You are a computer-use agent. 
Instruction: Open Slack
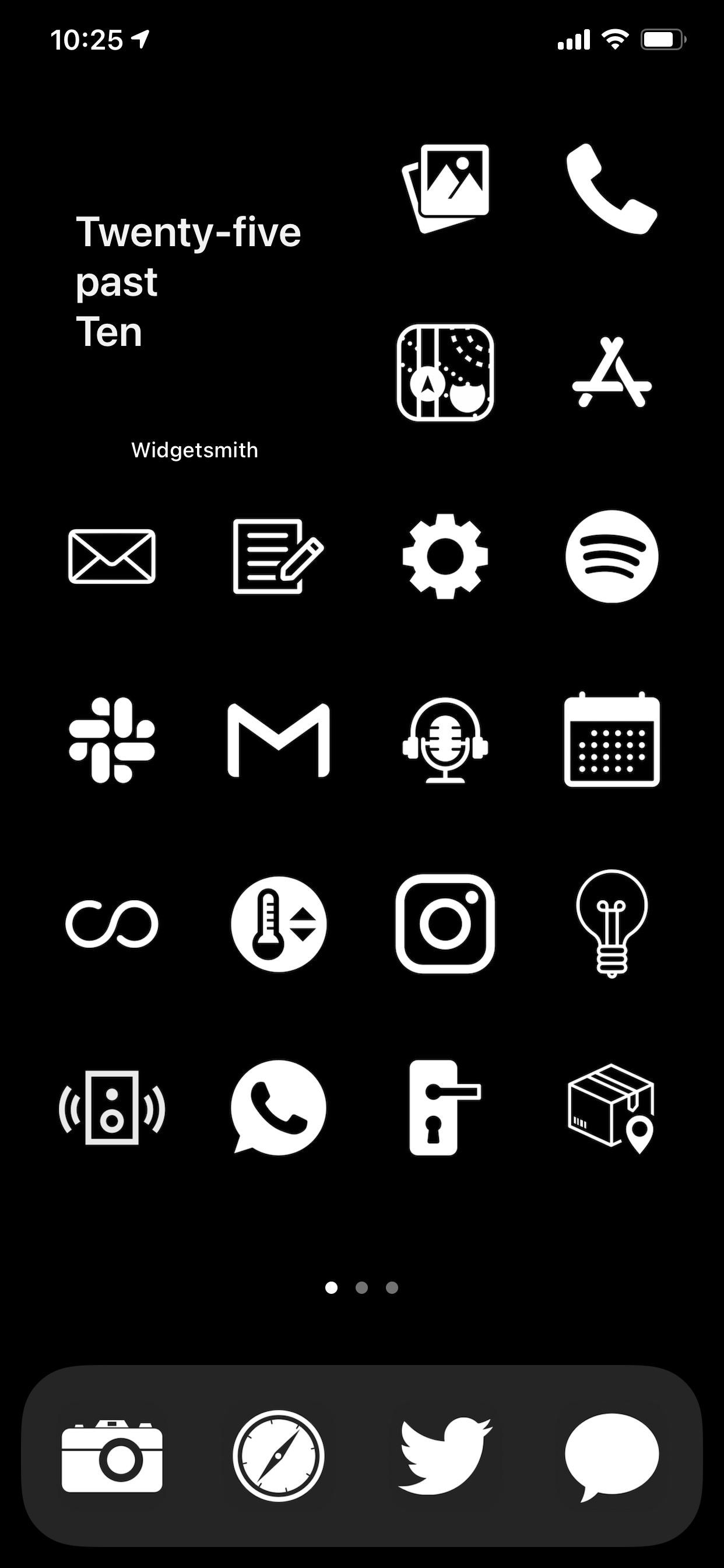(x=112, y=740)
